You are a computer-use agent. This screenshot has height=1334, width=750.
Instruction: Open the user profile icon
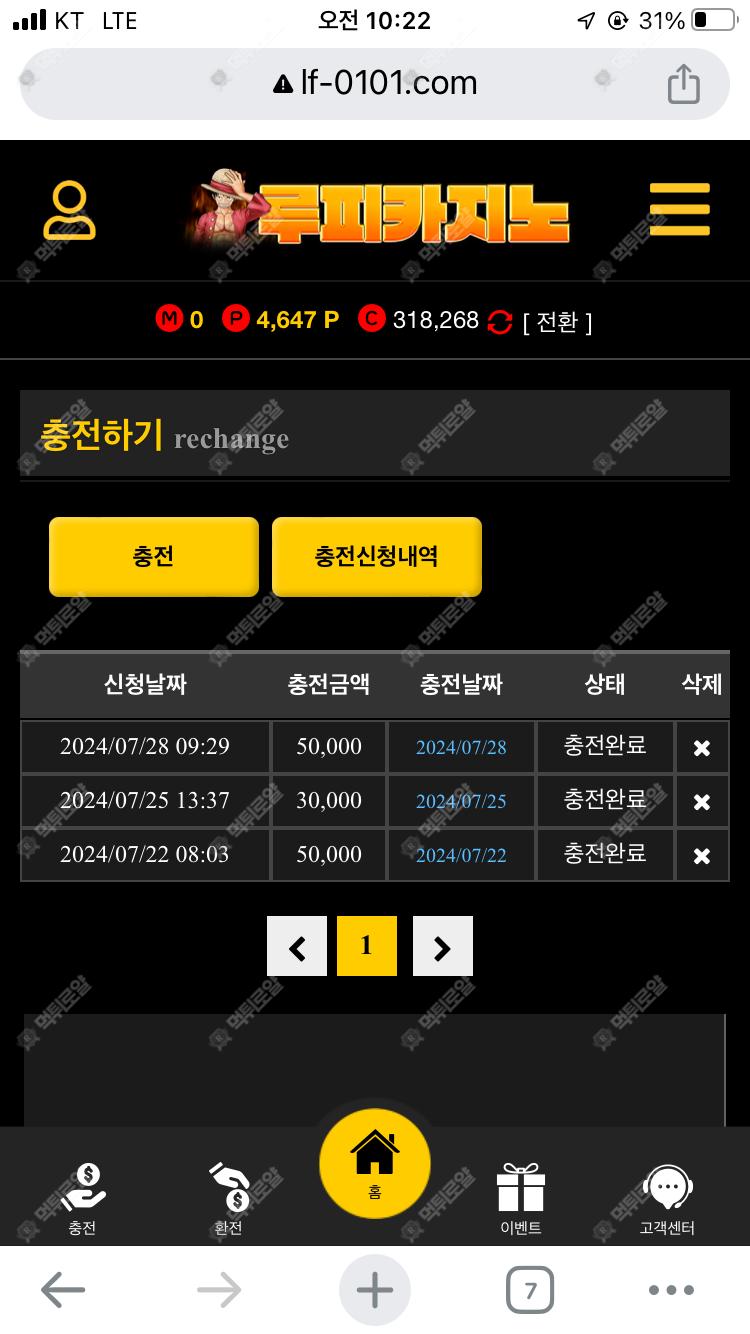pos(70,211)
